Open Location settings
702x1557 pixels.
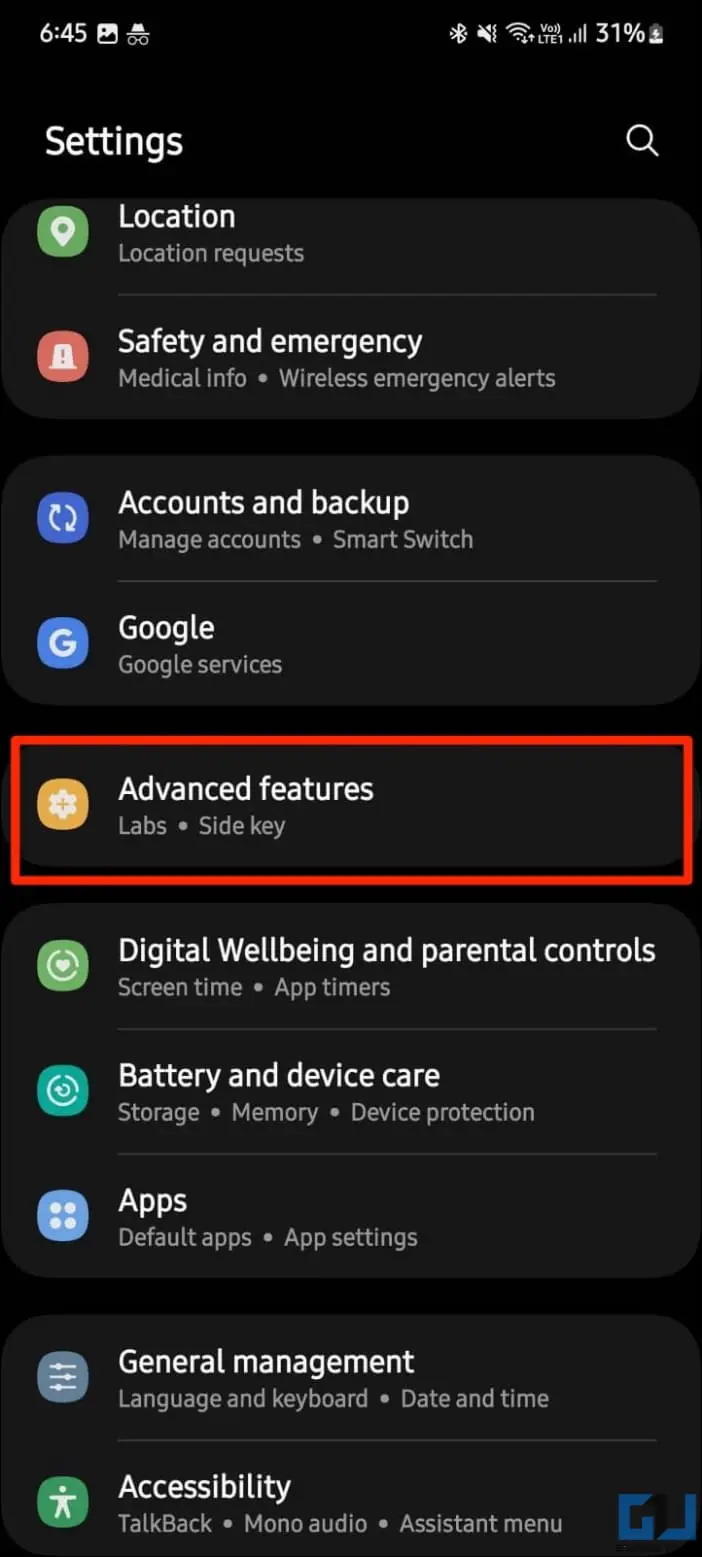click(x=351, y=234)
